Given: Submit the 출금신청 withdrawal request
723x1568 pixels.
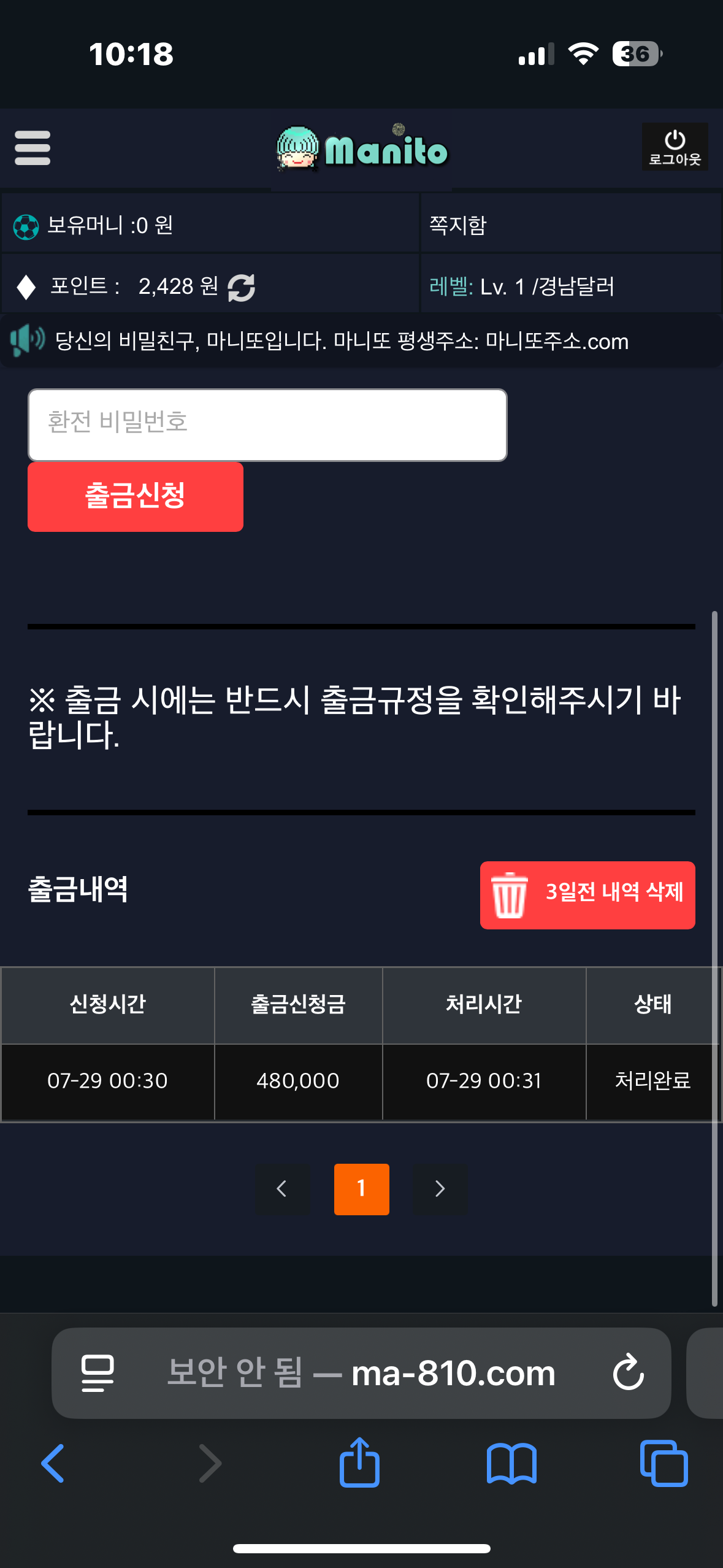Looking at the screenshot, I should [136, 496].
